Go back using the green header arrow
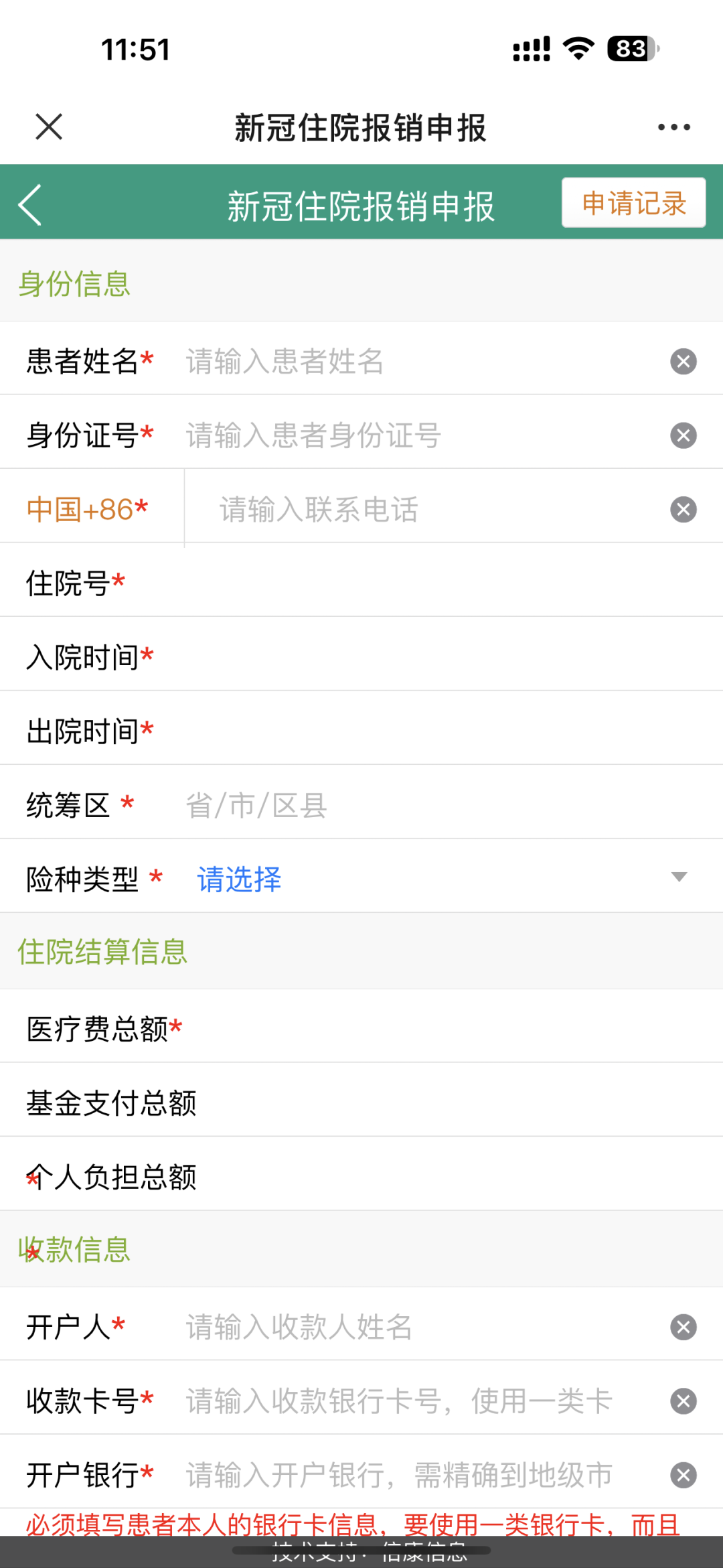The image size is (723, 1568). pos(31,205)
